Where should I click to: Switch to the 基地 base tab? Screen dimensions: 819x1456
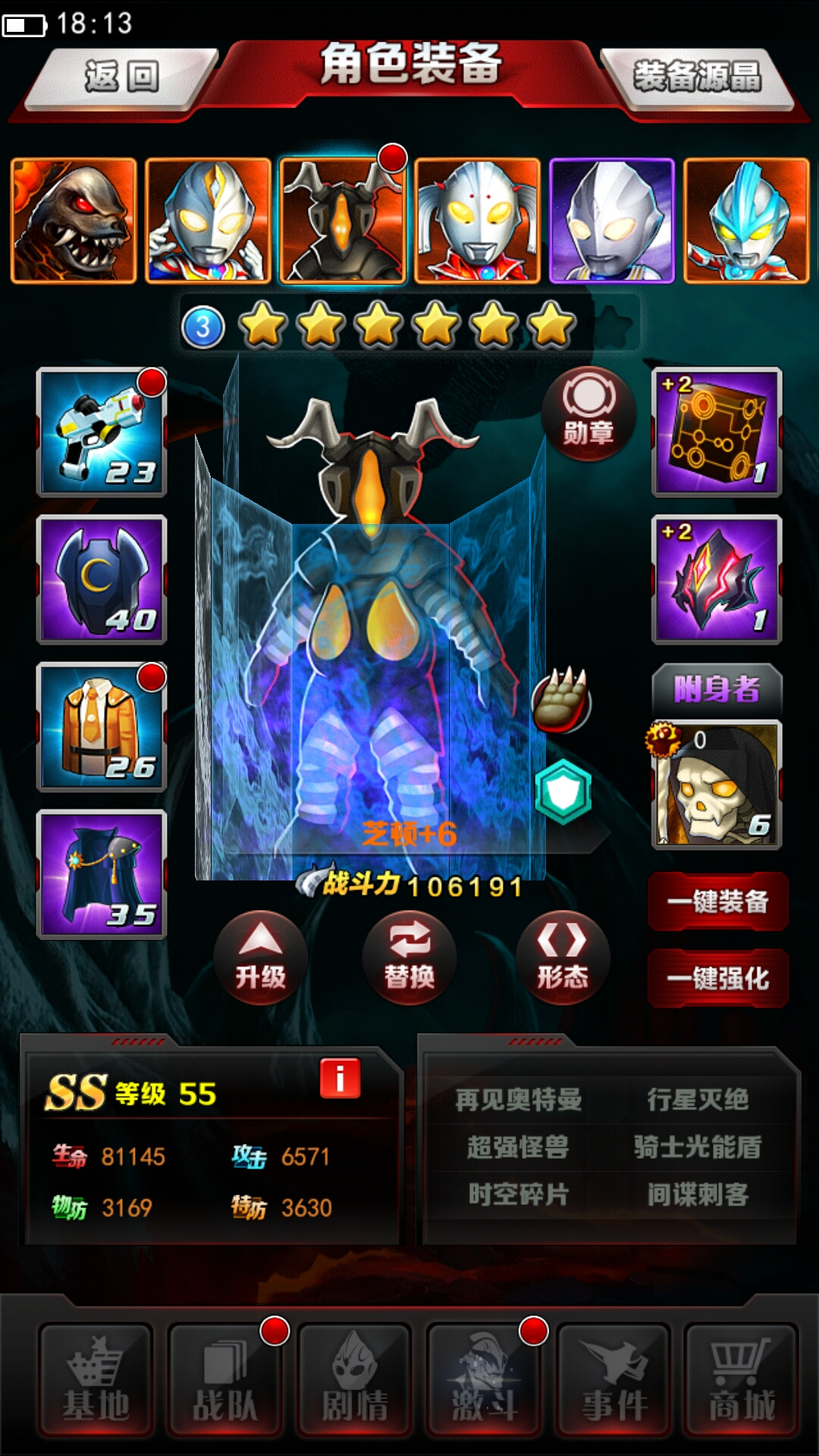pyautogui.click(x=96, y=1380)
